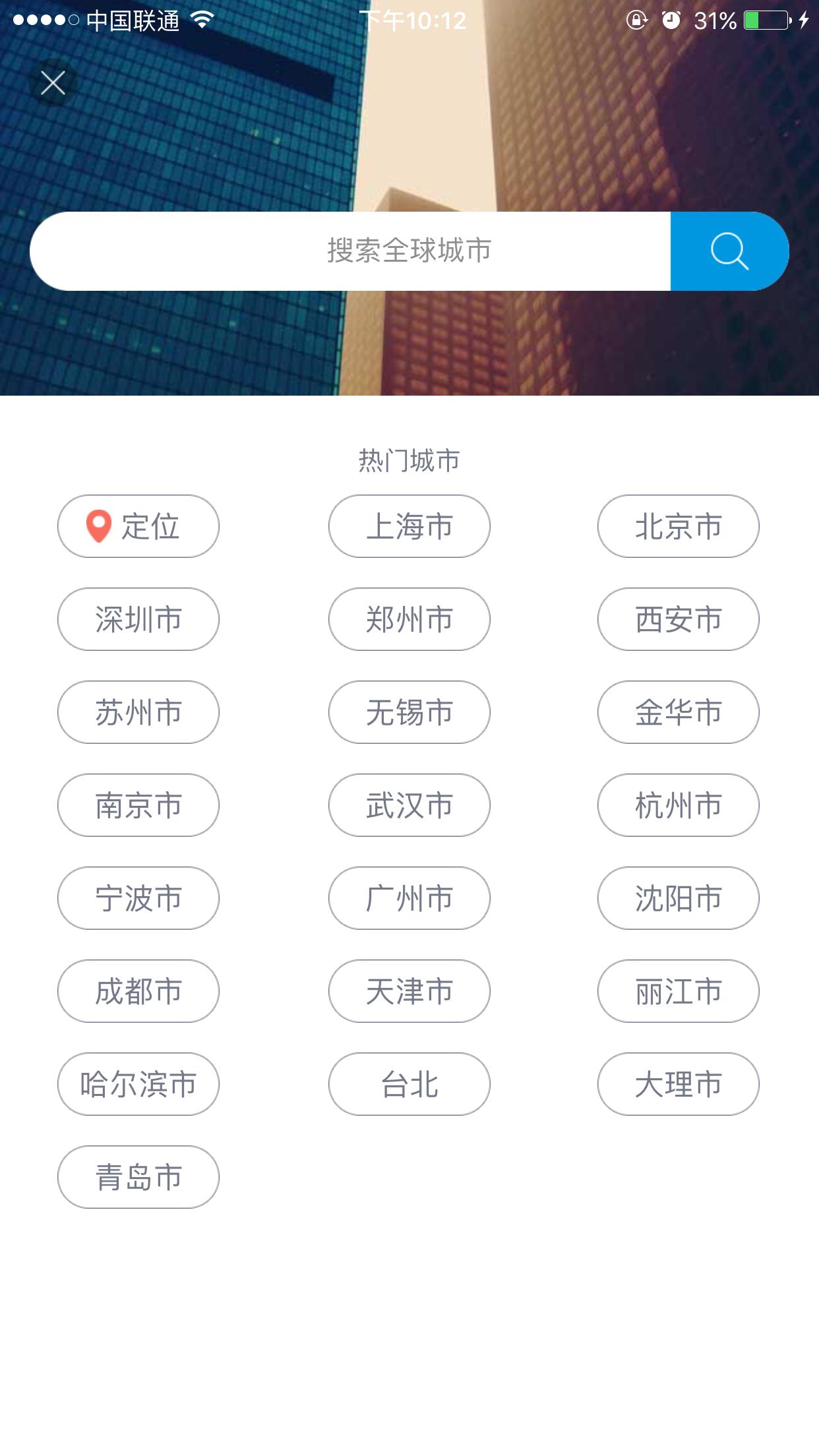Viewport: 819px width, 1456px height.
Task: Close the city selection screen
Action: point(52,84)
